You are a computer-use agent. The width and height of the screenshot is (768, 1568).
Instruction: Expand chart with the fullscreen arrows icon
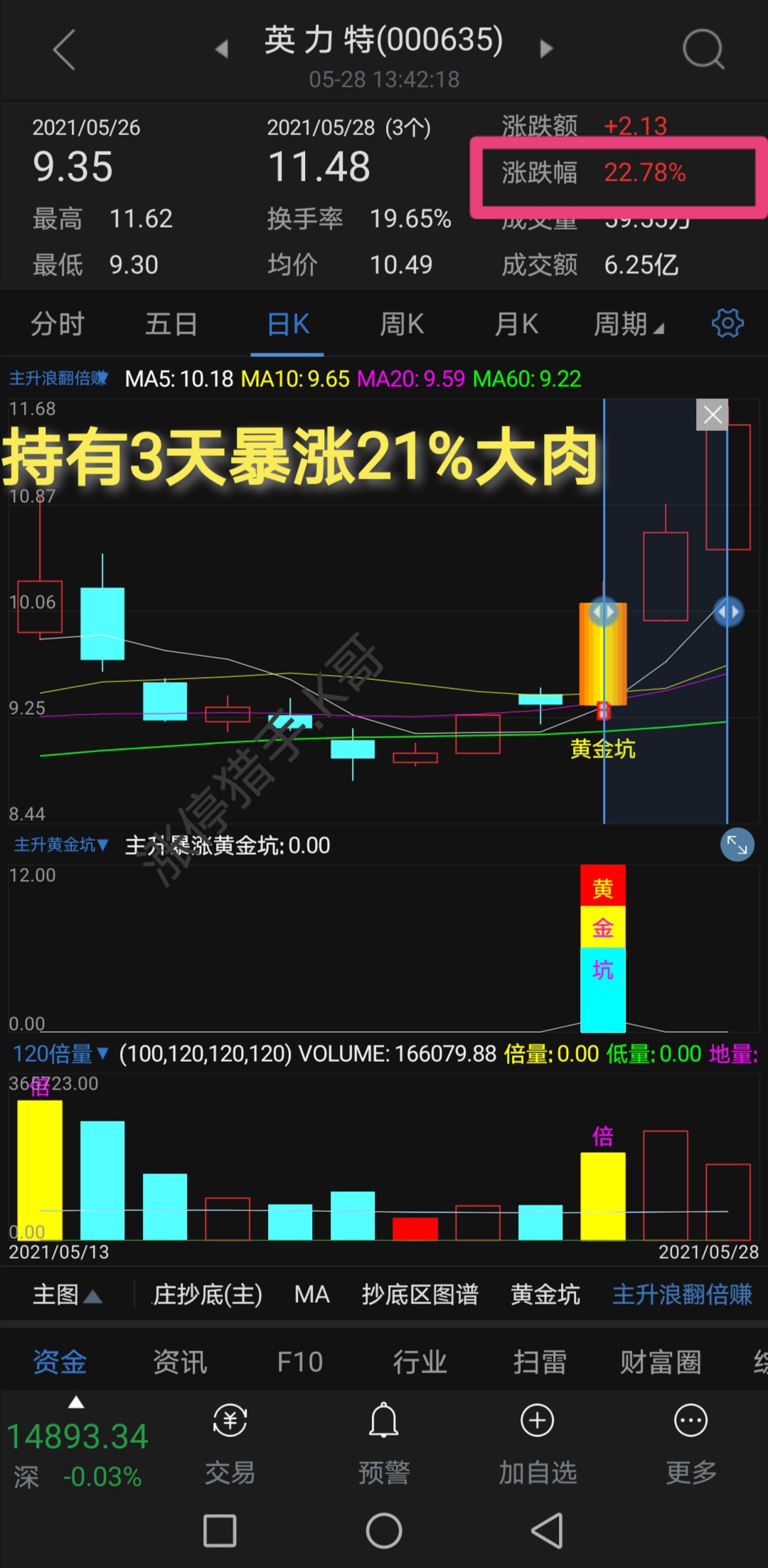coord(737,845)
